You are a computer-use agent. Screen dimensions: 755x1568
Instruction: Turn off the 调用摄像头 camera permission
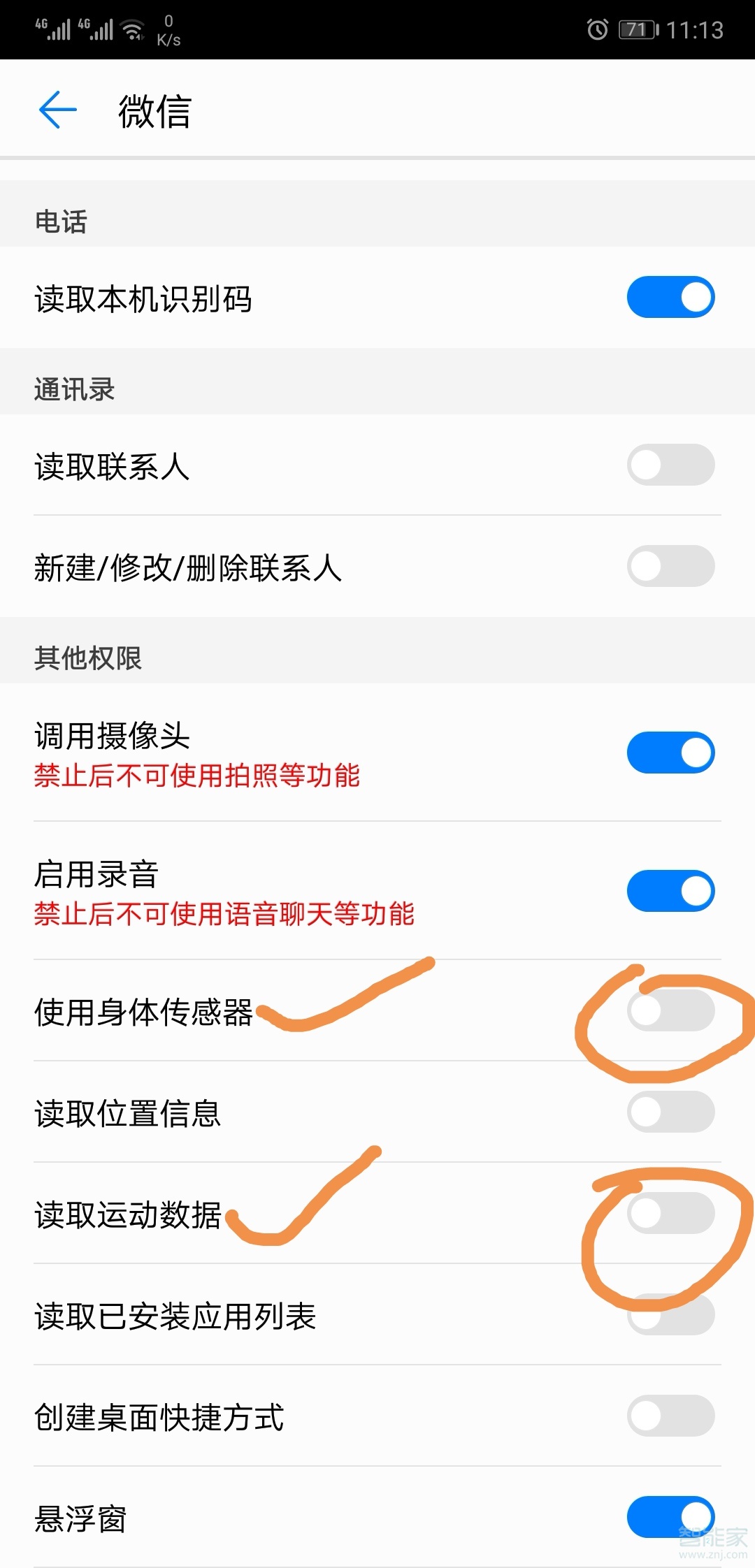point(670,751)
